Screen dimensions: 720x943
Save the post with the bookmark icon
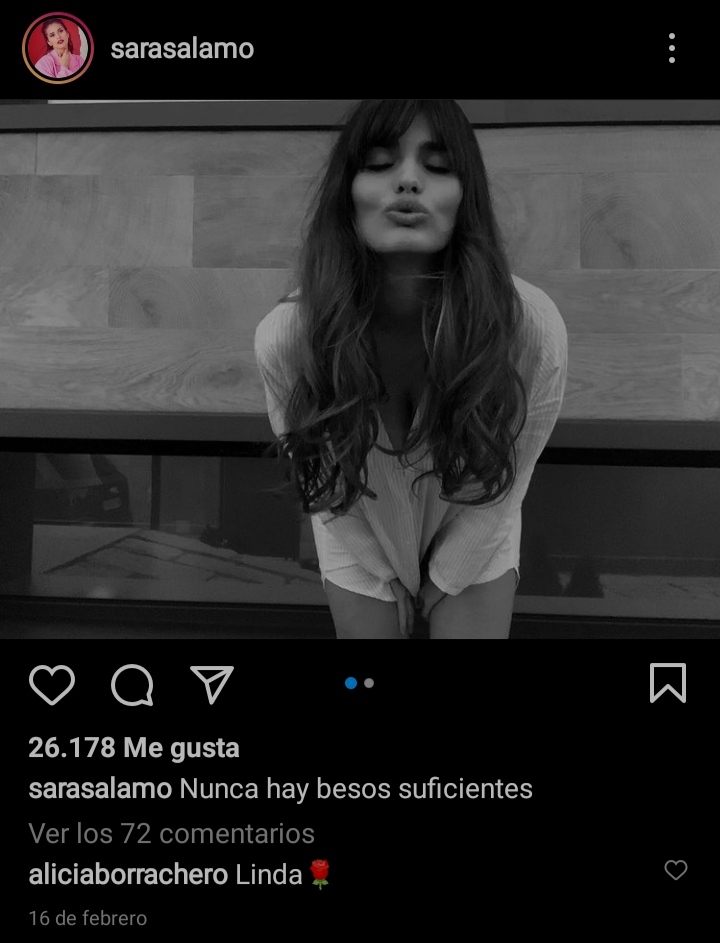[667, 684]
